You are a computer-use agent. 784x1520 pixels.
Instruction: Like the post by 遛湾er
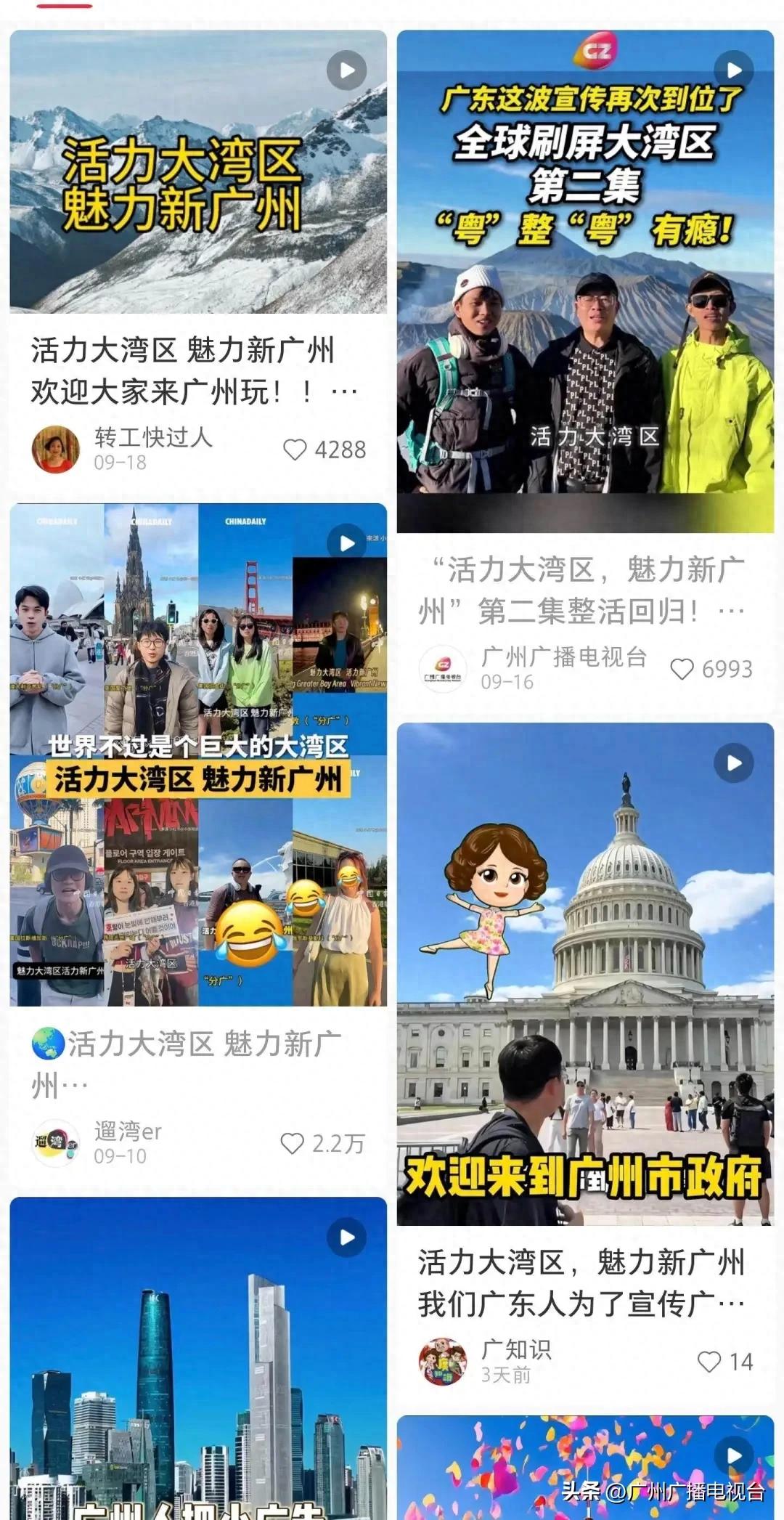pos(292,1144)
